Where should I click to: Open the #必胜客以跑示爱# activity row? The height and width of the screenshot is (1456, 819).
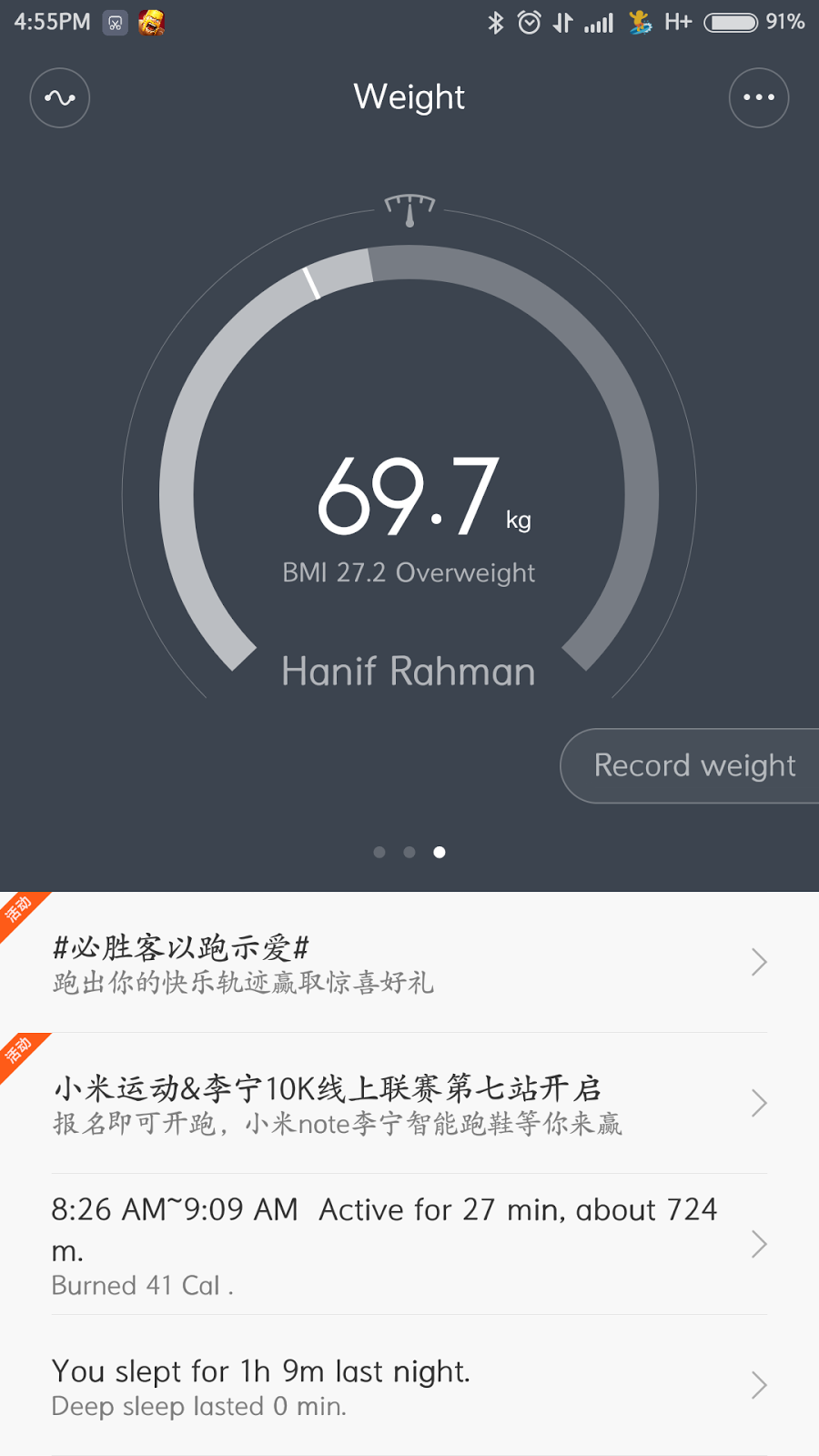[x=409, y=963]
